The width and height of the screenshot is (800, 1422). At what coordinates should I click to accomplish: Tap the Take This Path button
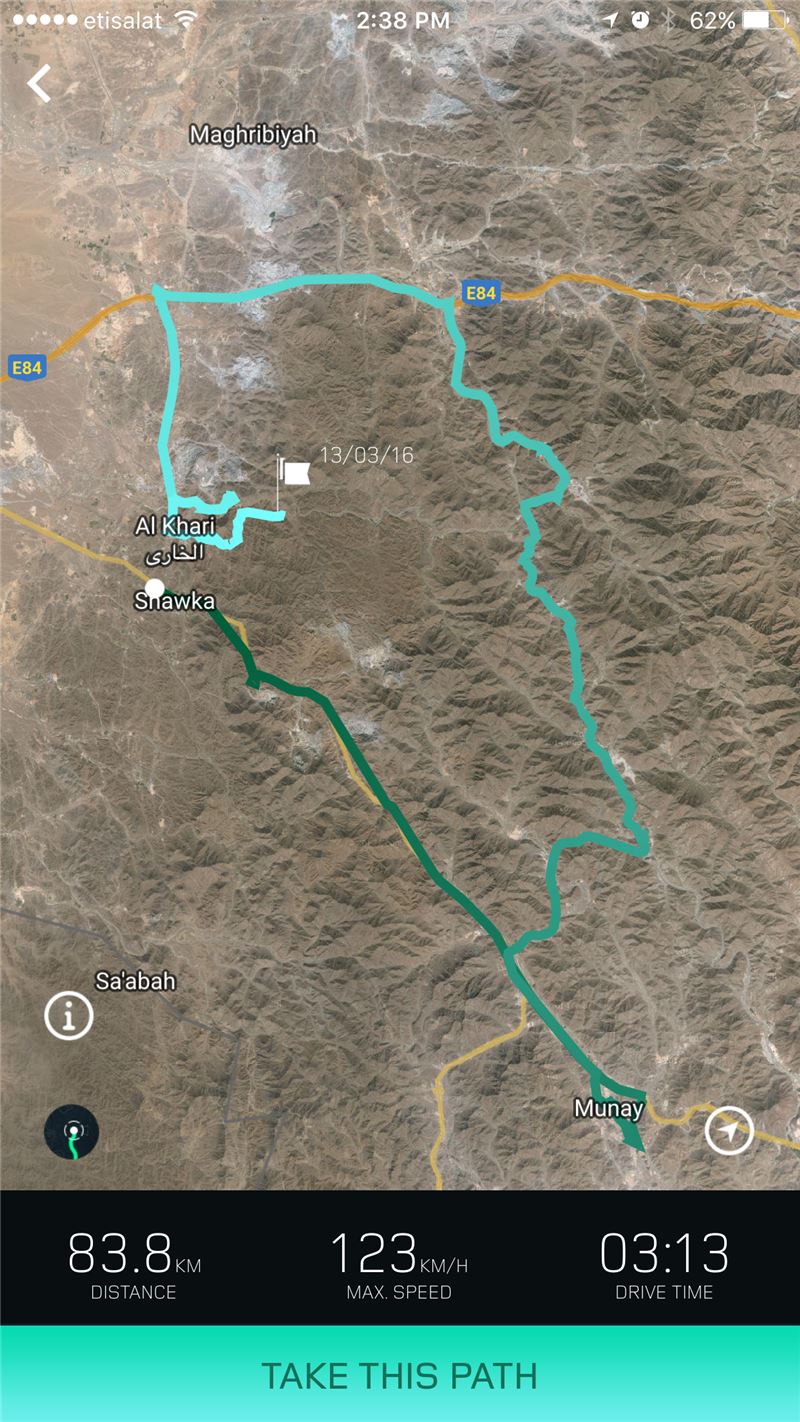(x=400, y=1375)
